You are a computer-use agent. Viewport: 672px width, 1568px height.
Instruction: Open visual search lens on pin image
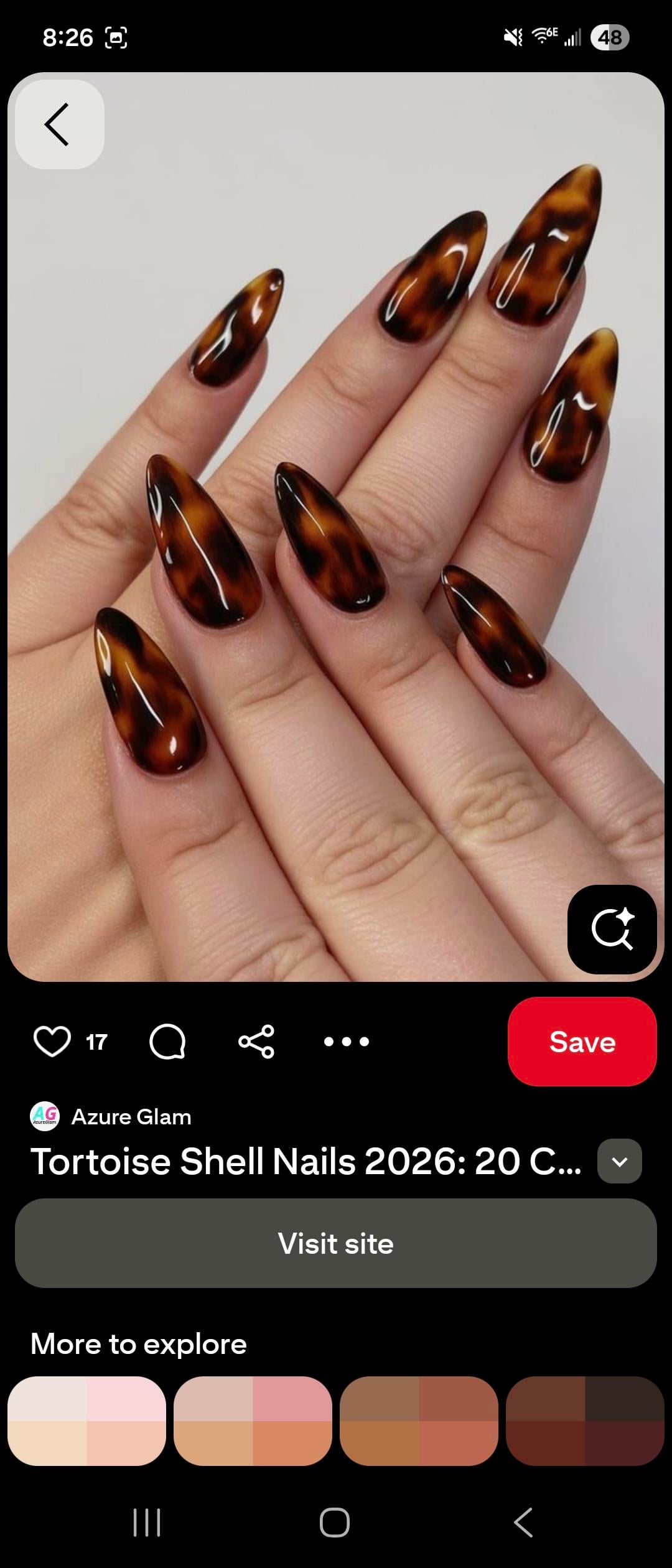(x=612, y=929)
